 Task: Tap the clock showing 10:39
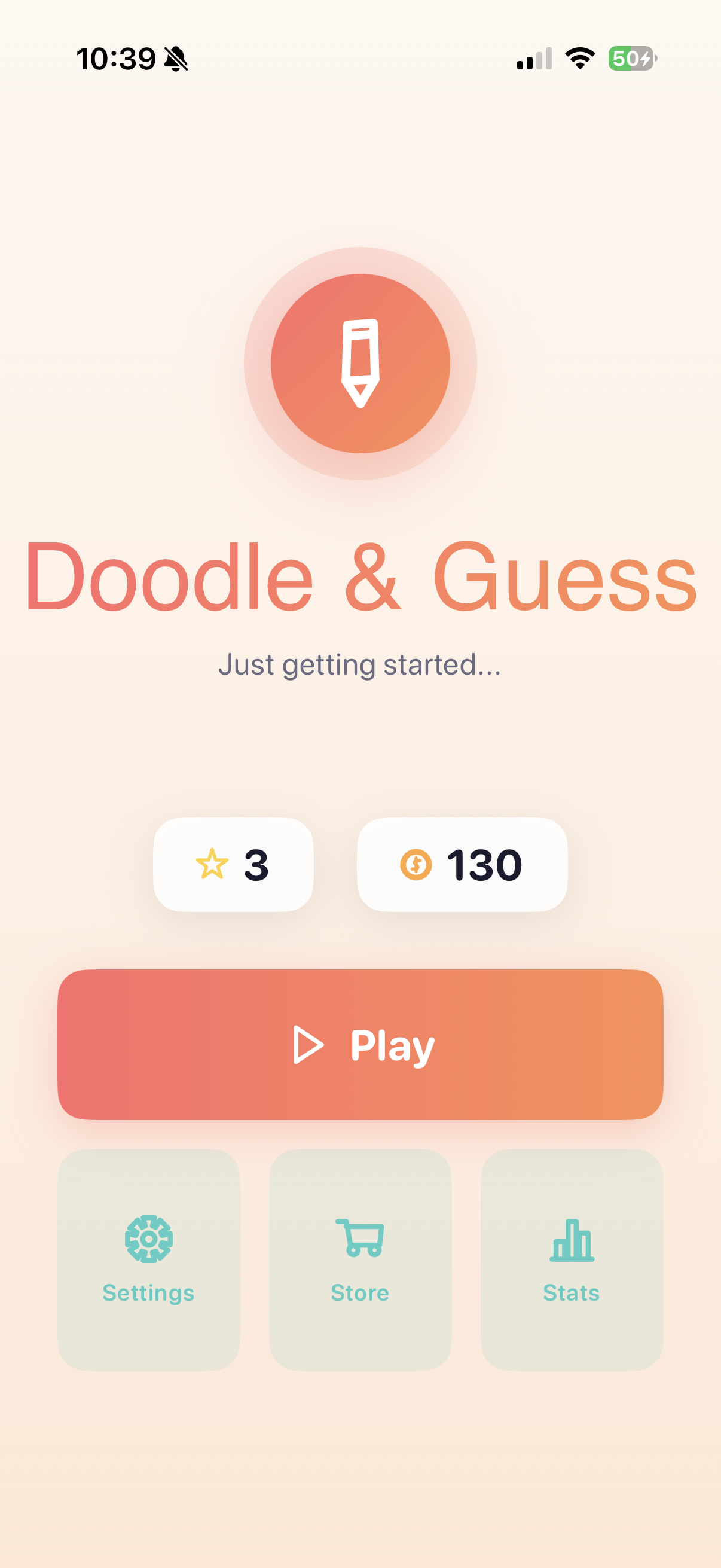pyautogui.click(x=115, y=57)
